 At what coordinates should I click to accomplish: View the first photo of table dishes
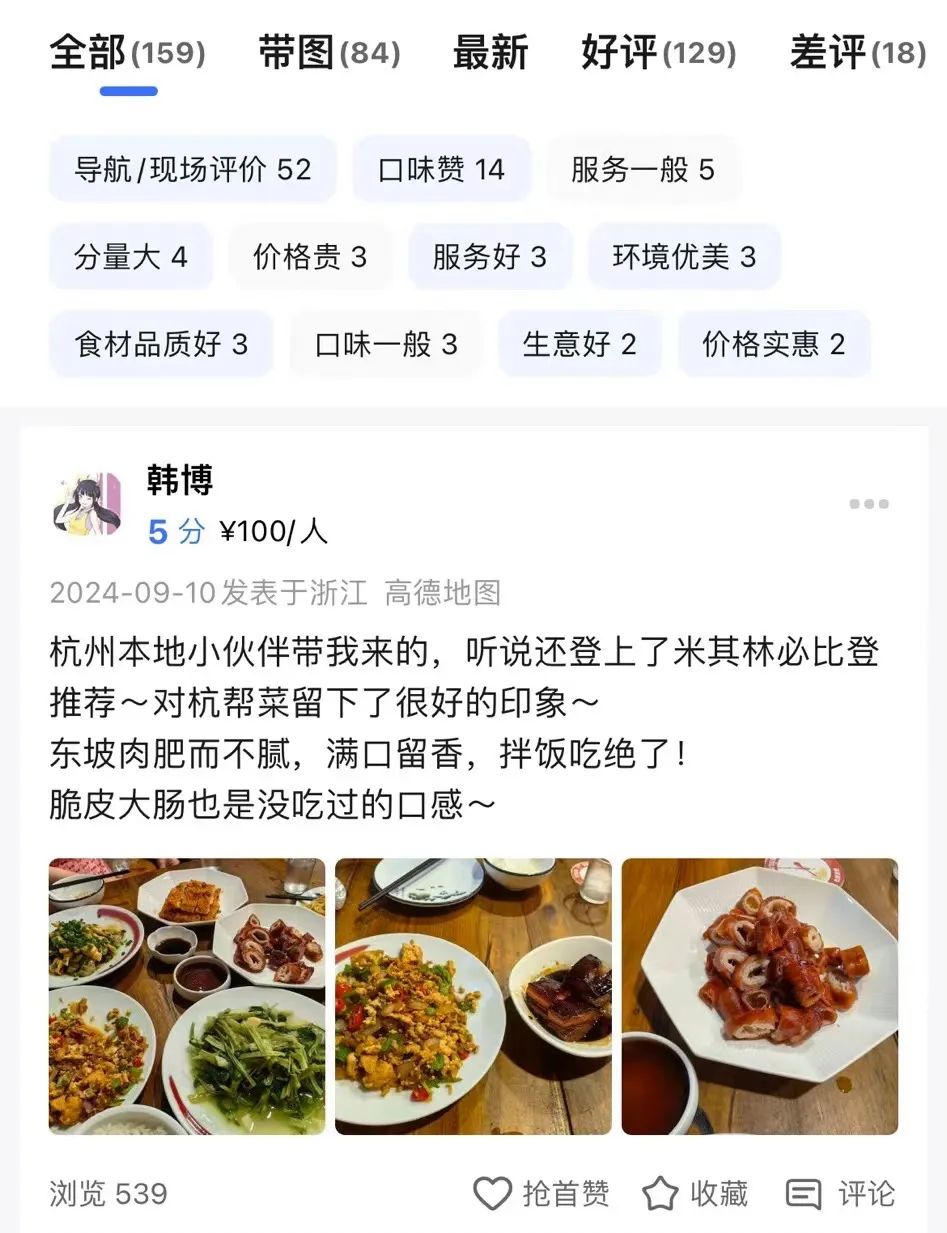point(187,996)
